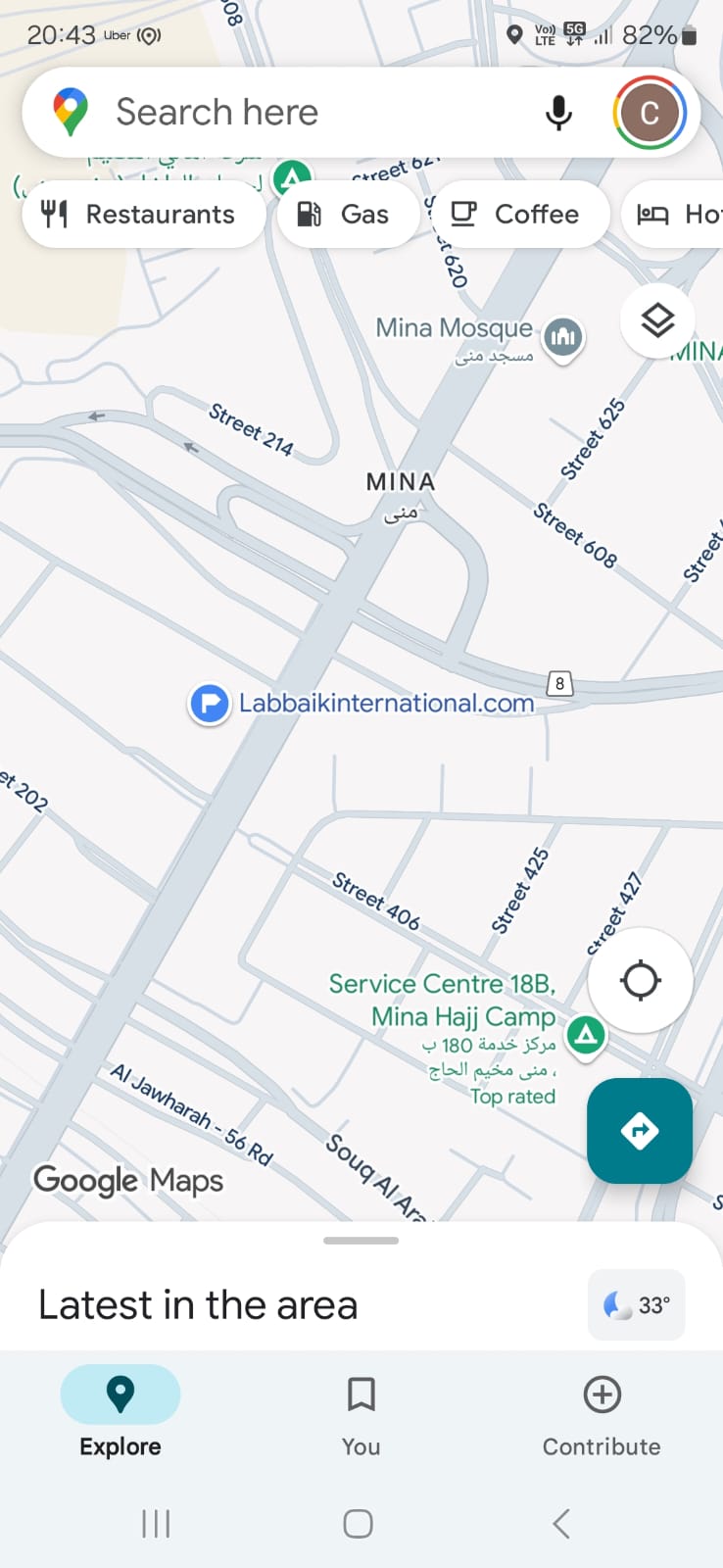Viewport: 723px width, 1568px height.
Task: Open recent apps from navigation bar
Action: (x=156, y=1524)
